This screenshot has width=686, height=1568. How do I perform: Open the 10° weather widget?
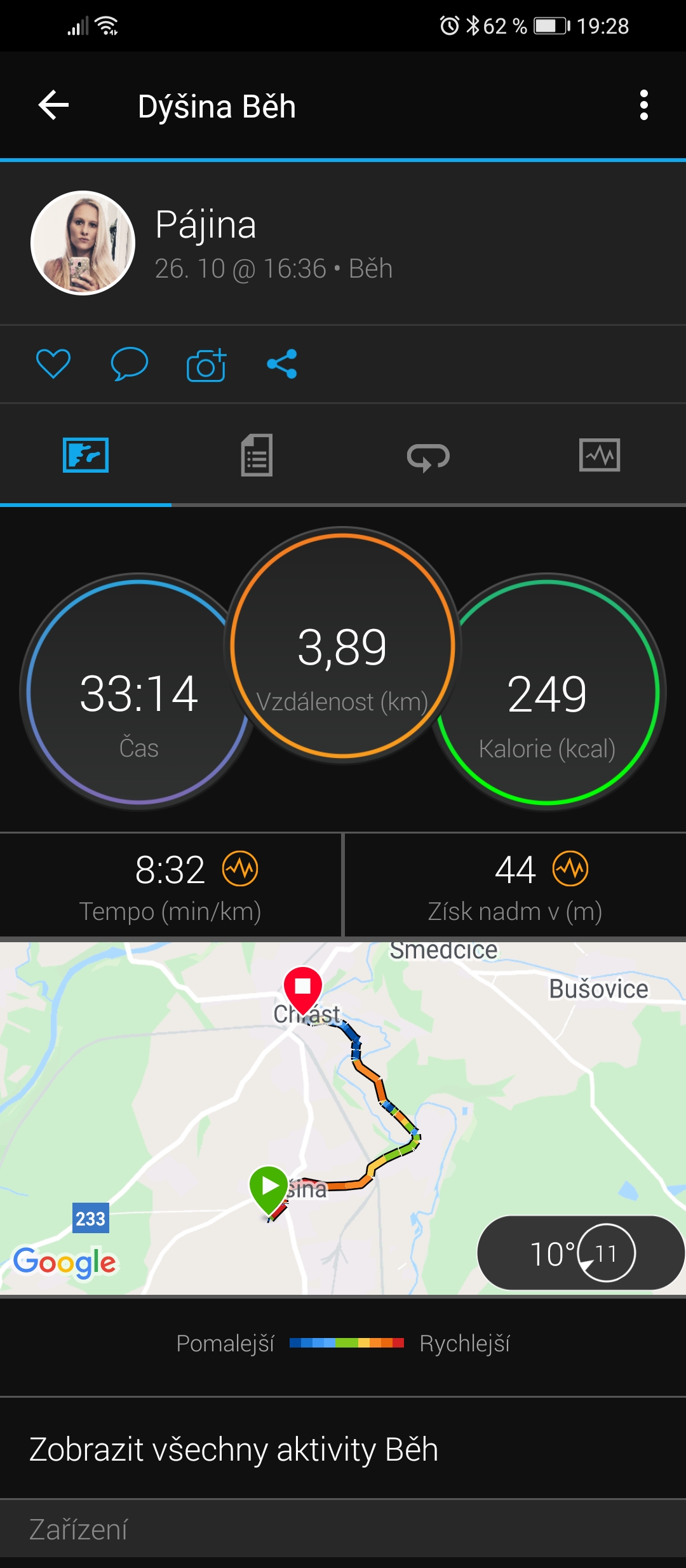(581, 1253)
